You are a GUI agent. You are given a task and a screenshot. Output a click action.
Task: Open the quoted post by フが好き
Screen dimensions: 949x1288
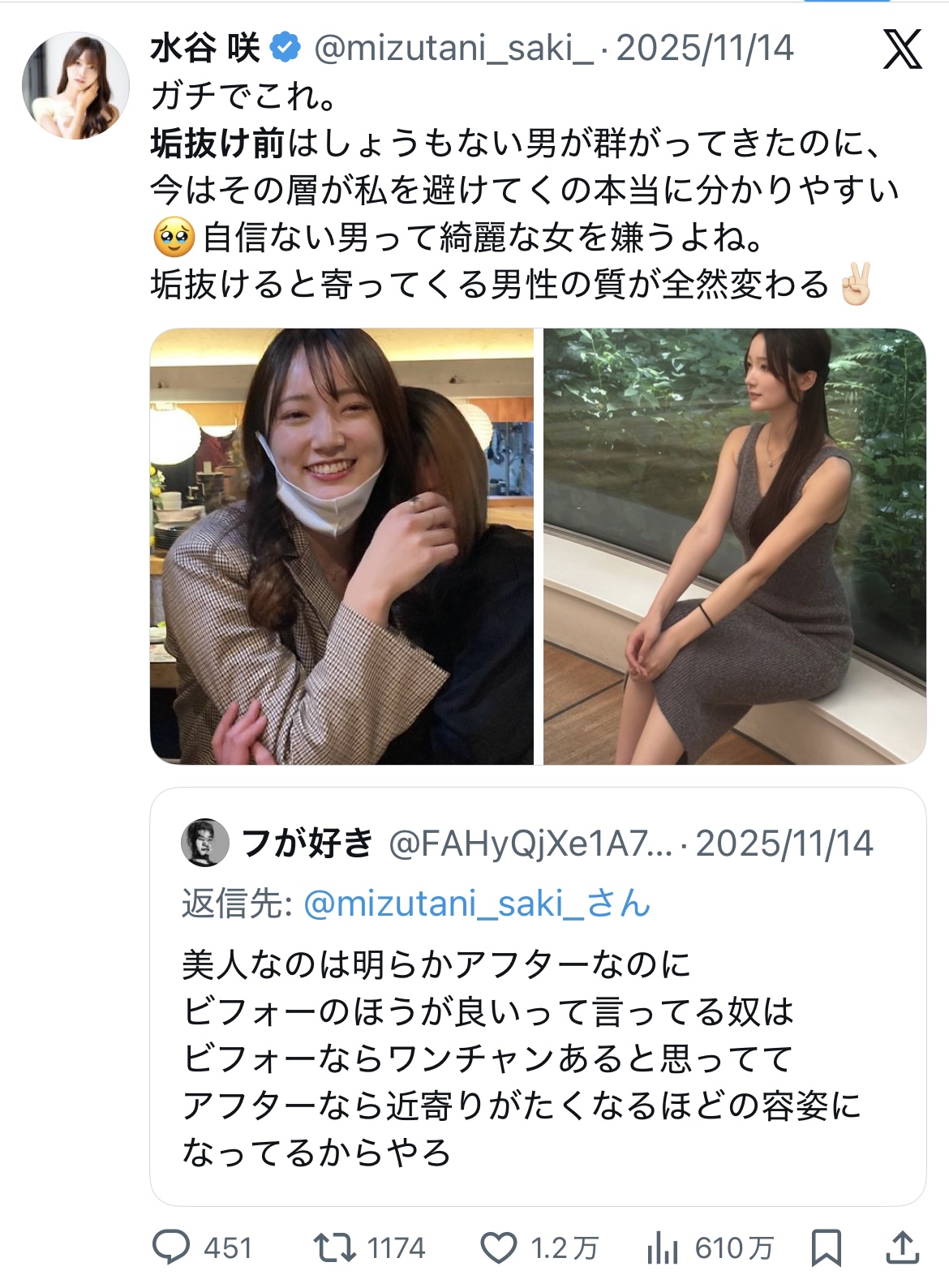click(x=537, y=1054)
